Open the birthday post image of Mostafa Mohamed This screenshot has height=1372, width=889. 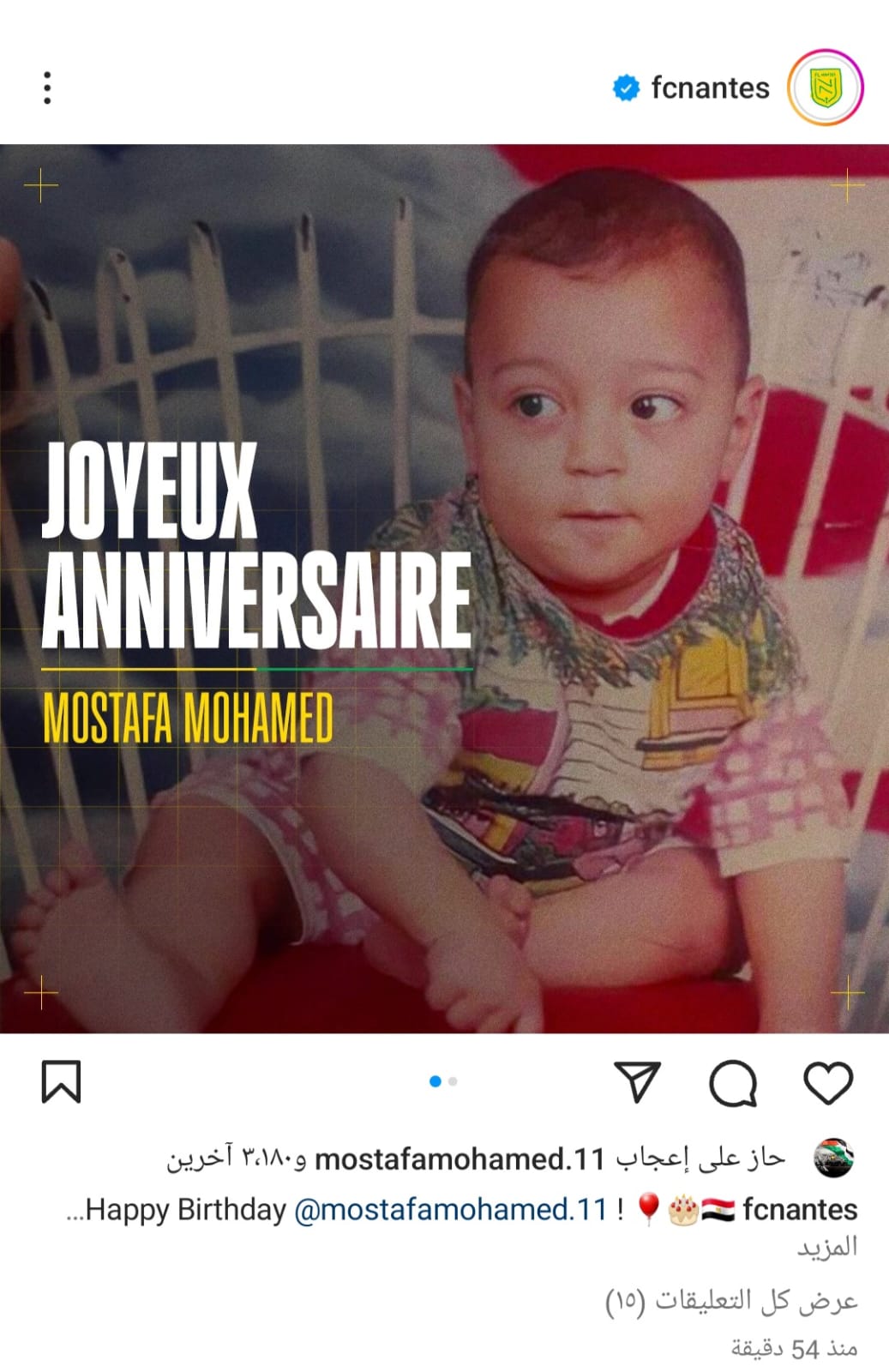point(444,588)
